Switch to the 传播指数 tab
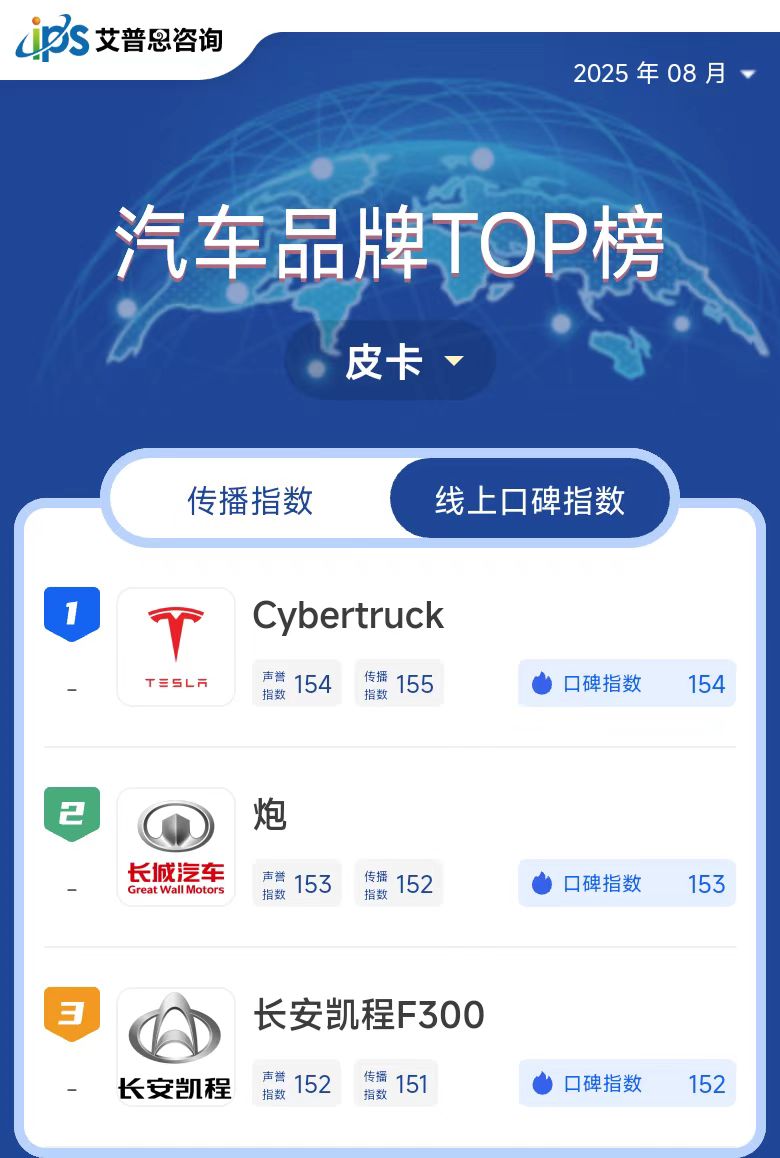Image resolution: width=780 pixels, height=1158 pixels. 250,500
